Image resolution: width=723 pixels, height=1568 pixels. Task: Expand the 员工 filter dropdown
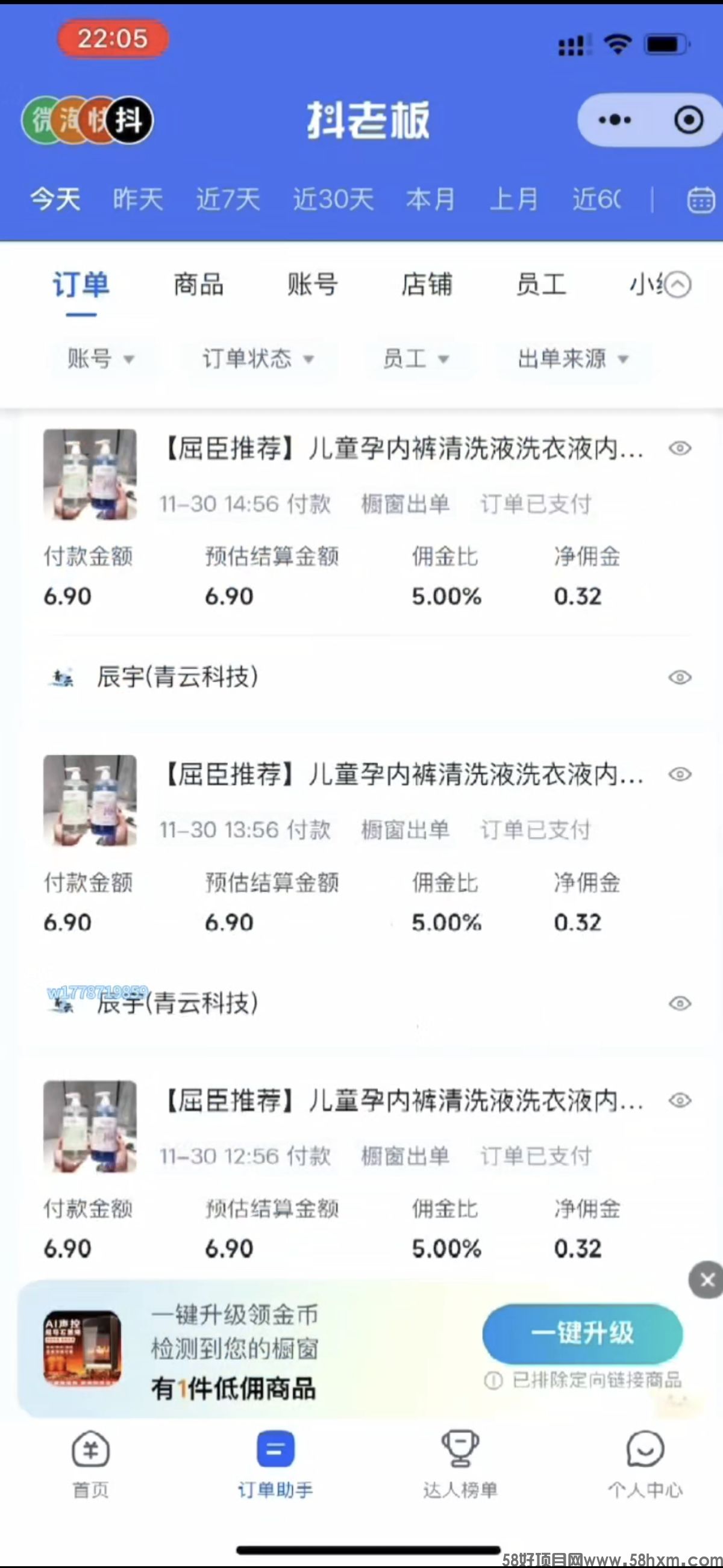[x=415, y=358]
